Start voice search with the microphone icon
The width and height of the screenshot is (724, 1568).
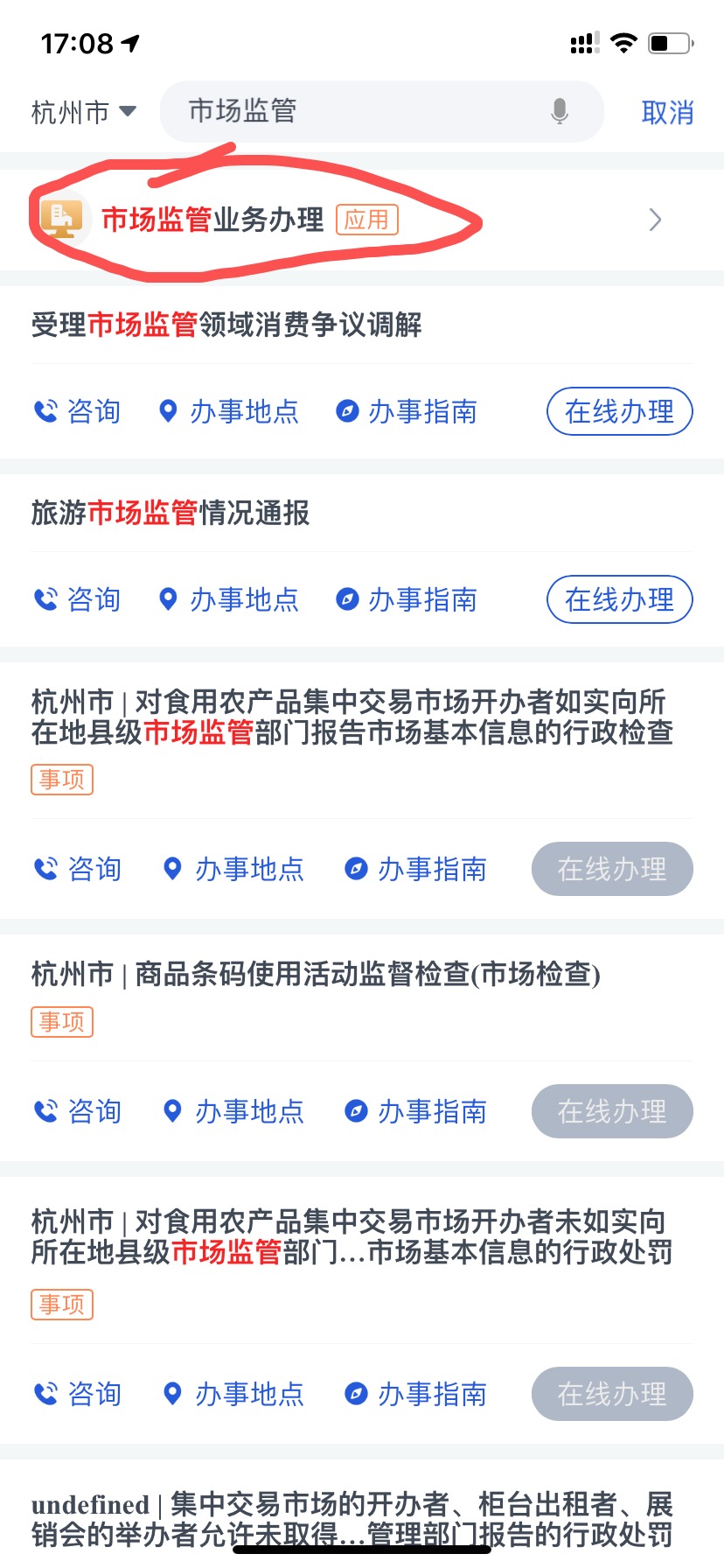(560, 111)
